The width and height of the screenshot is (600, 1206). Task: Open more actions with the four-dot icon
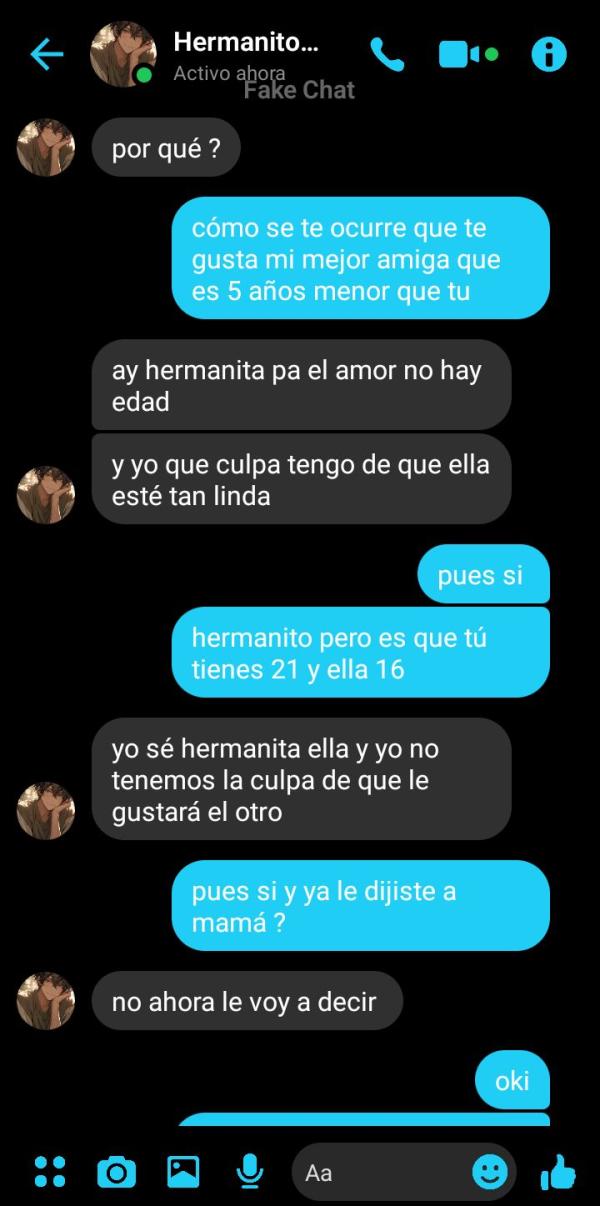[x=50, y=1171]
